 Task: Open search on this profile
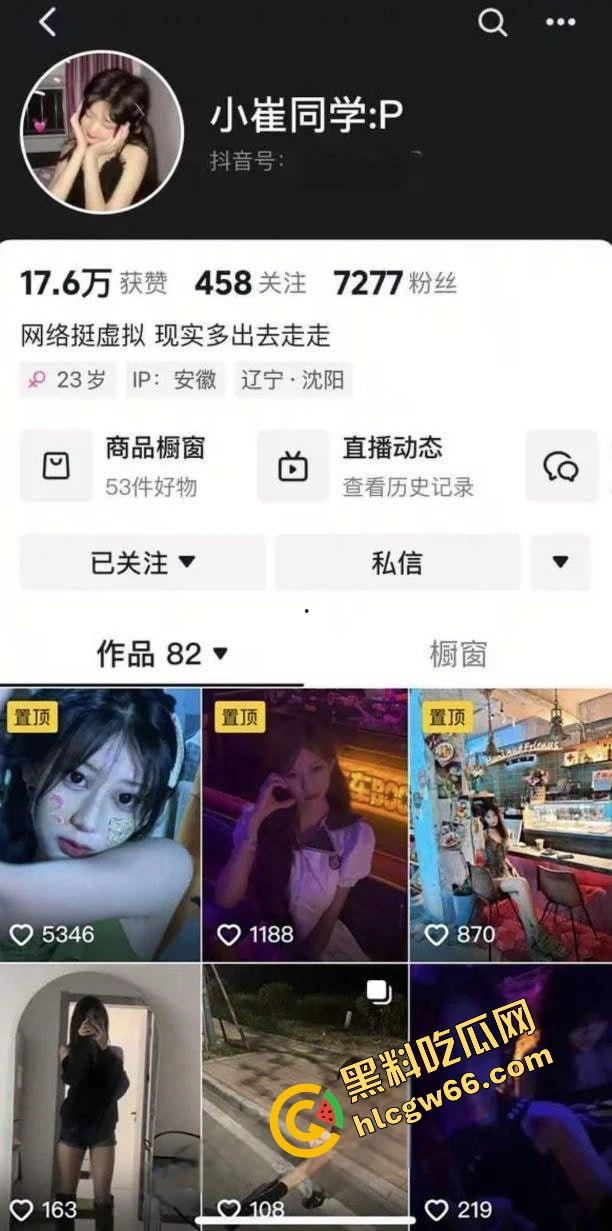[x=492, y=22]
